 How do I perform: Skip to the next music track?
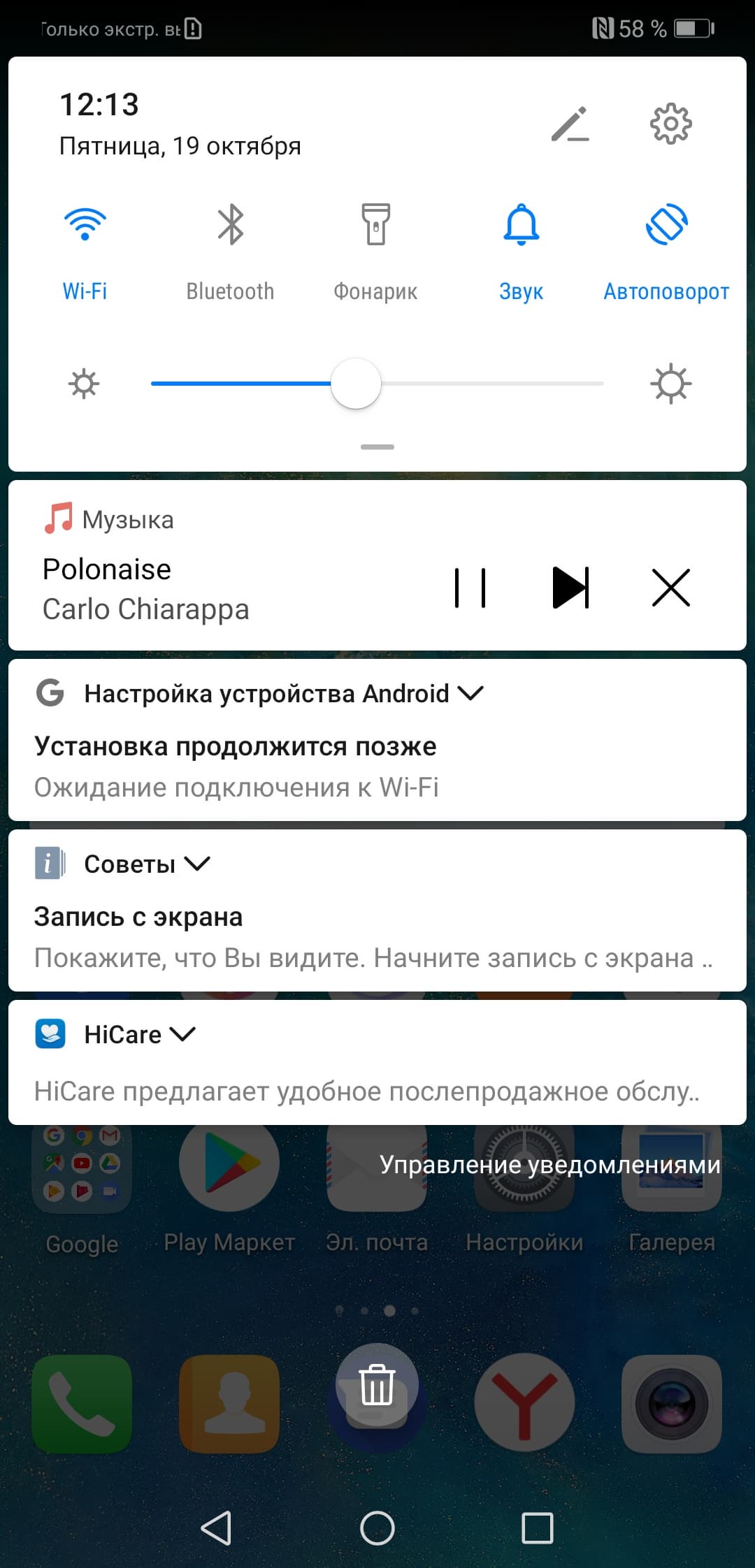coord(570,588)
